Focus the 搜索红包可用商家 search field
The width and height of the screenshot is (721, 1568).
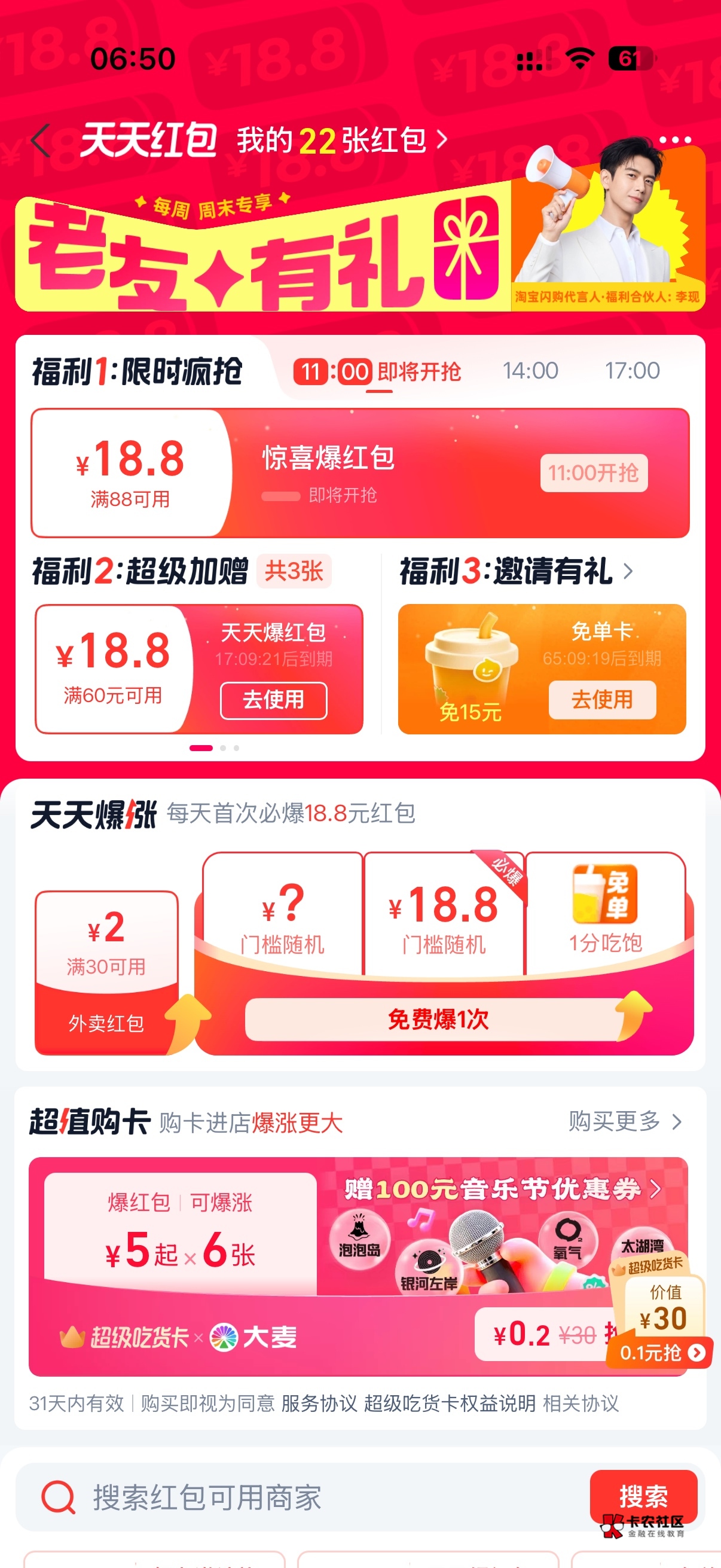(304, 1497)
